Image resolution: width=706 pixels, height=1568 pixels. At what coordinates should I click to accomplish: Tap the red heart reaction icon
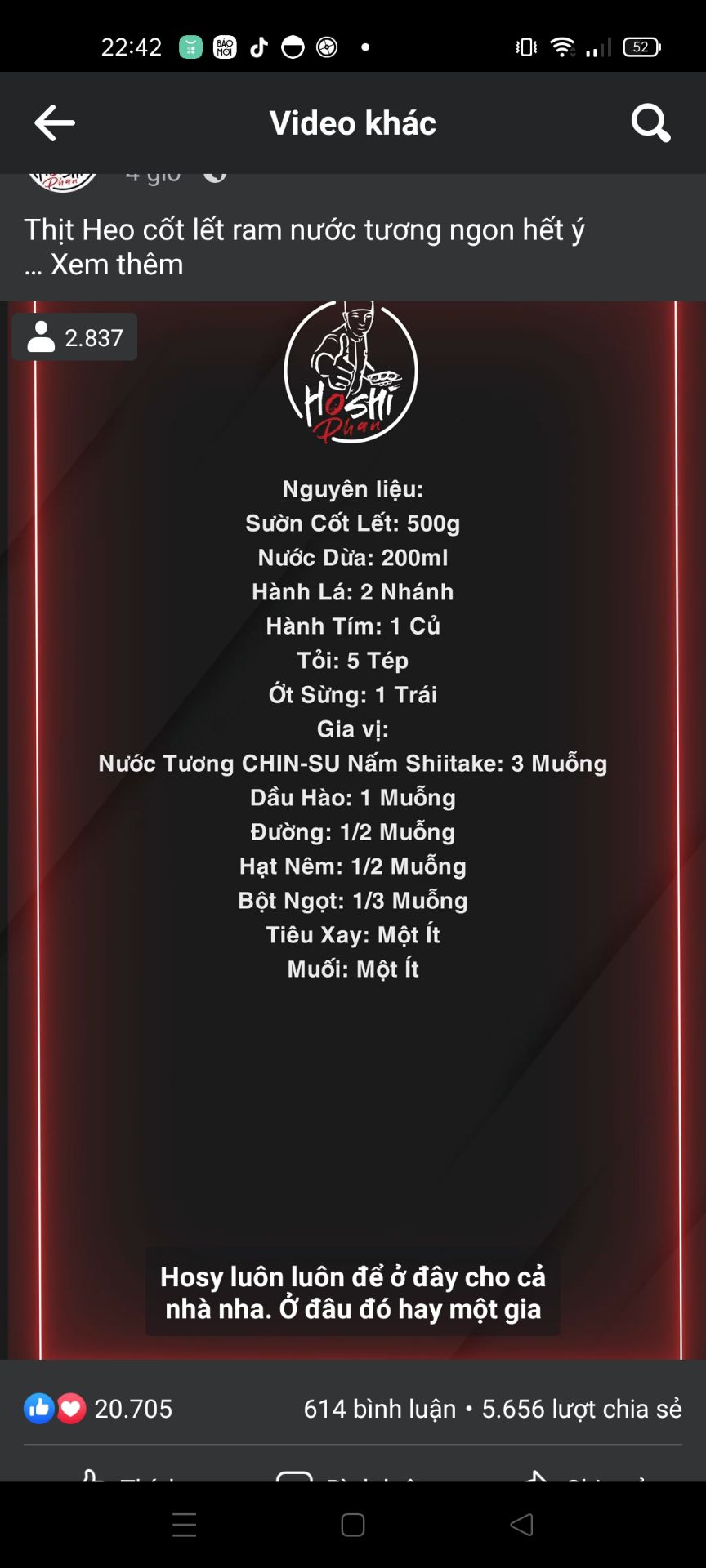coord(71,1408)
